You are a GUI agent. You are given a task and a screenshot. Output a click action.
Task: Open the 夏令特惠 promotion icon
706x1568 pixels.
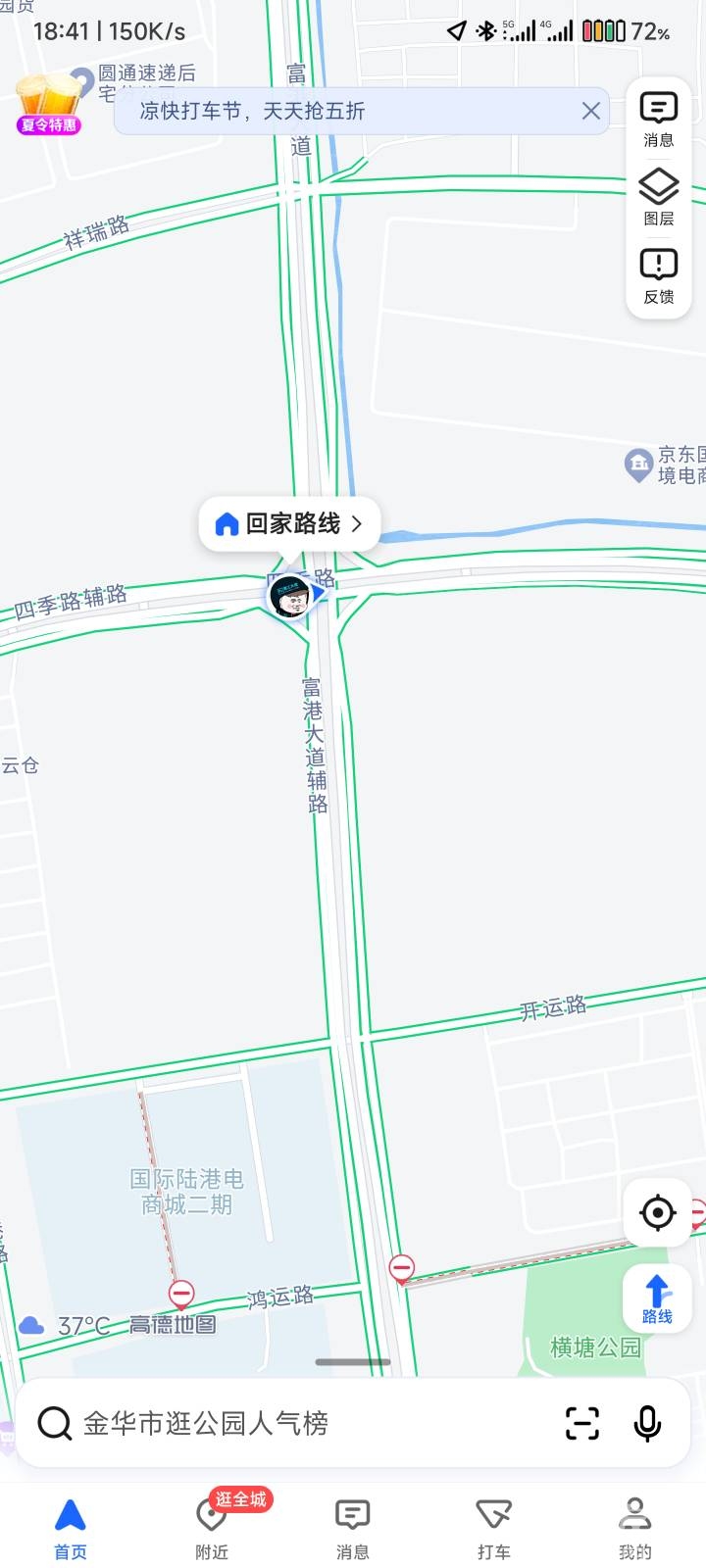pos(49,103)
